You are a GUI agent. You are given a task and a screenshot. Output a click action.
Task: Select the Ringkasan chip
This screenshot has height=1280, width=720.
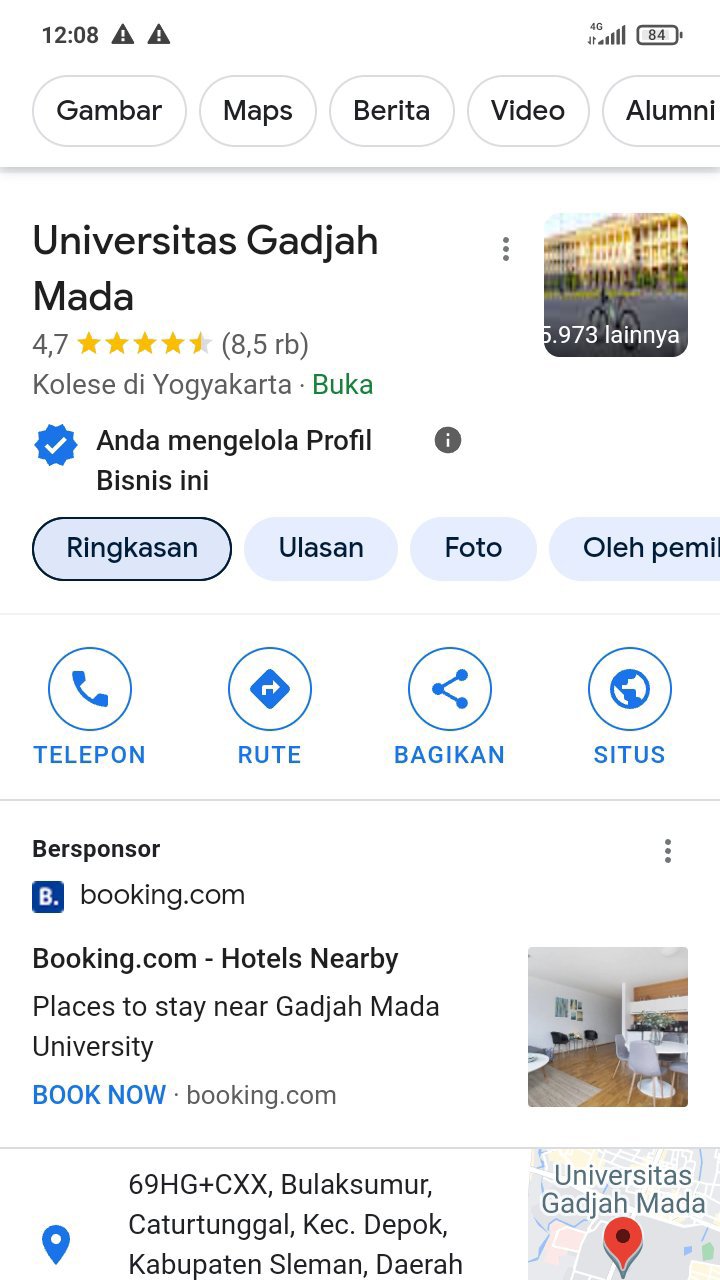[132, 548]
